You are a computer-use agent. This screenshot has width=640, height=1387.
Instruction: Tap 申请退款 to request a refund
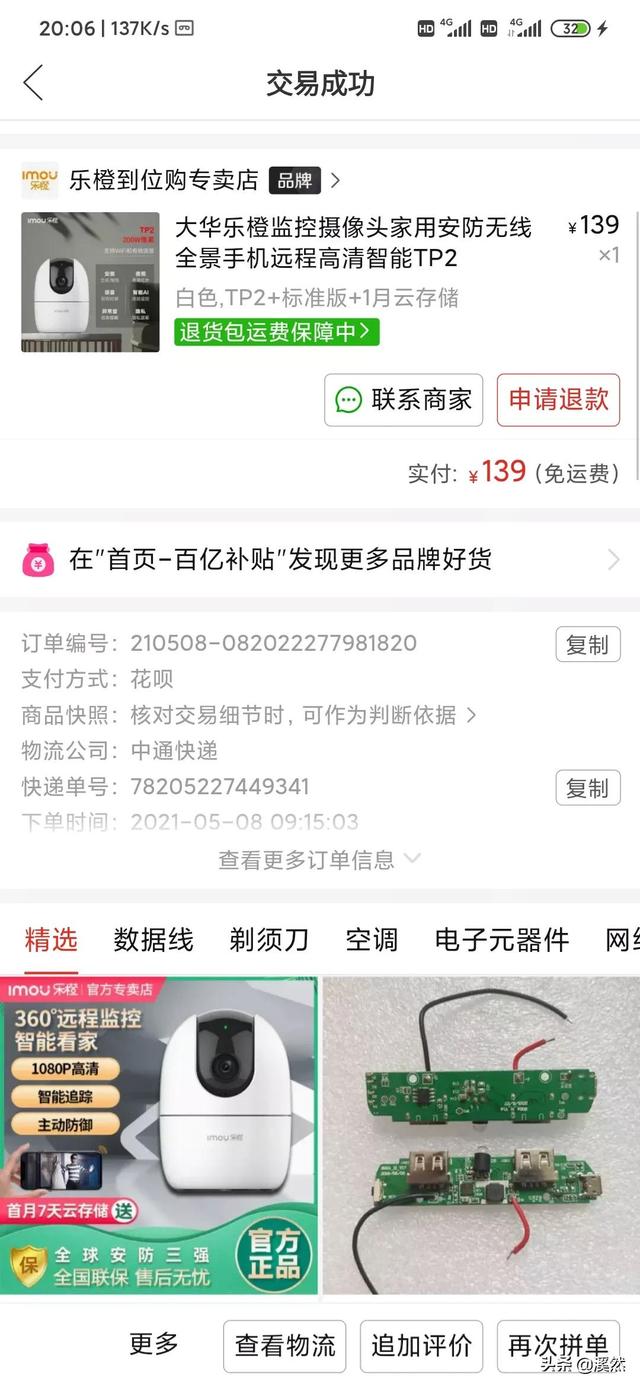click(x=558, y=400)
